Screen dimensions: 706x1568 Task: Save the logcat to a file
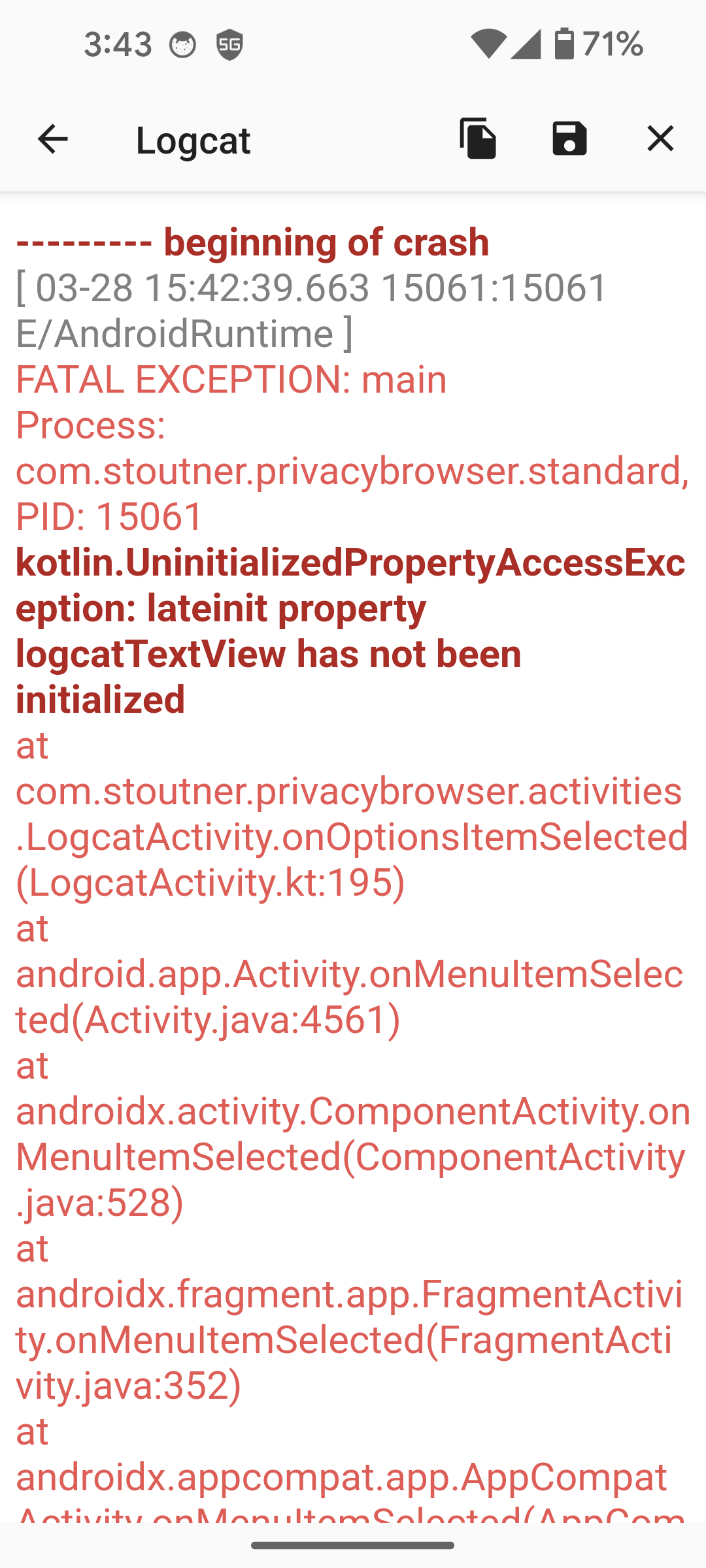pyautogui.click(x=569, y=139)
